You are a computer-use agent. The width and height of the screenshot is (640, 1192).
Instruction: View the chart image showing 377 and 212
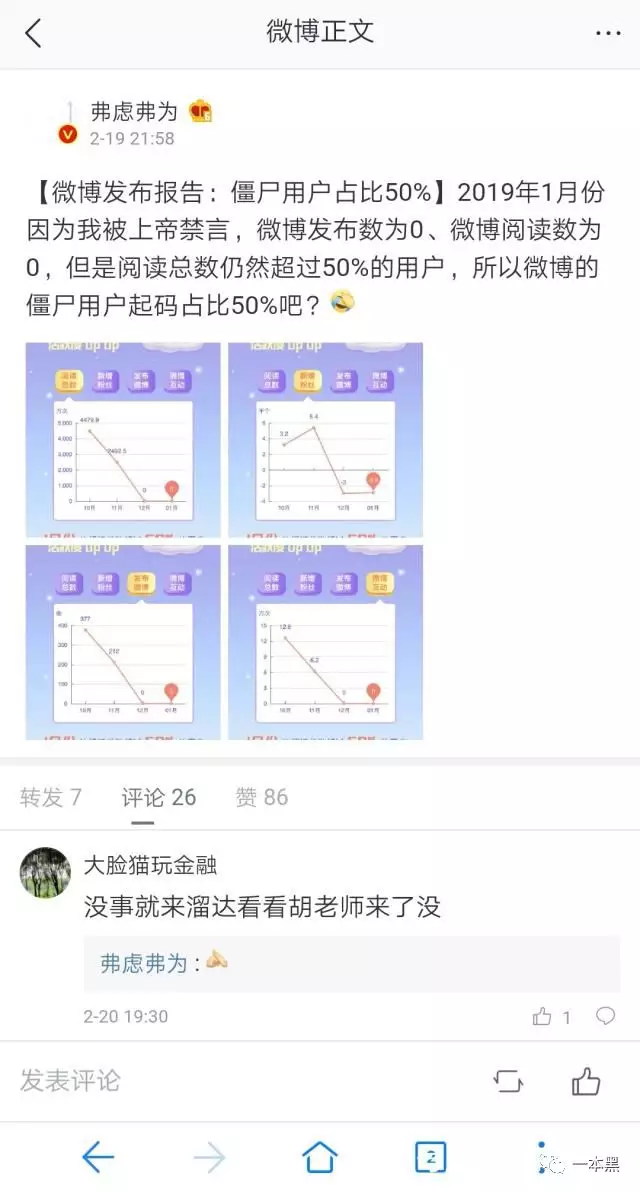(x=123, y=641)
